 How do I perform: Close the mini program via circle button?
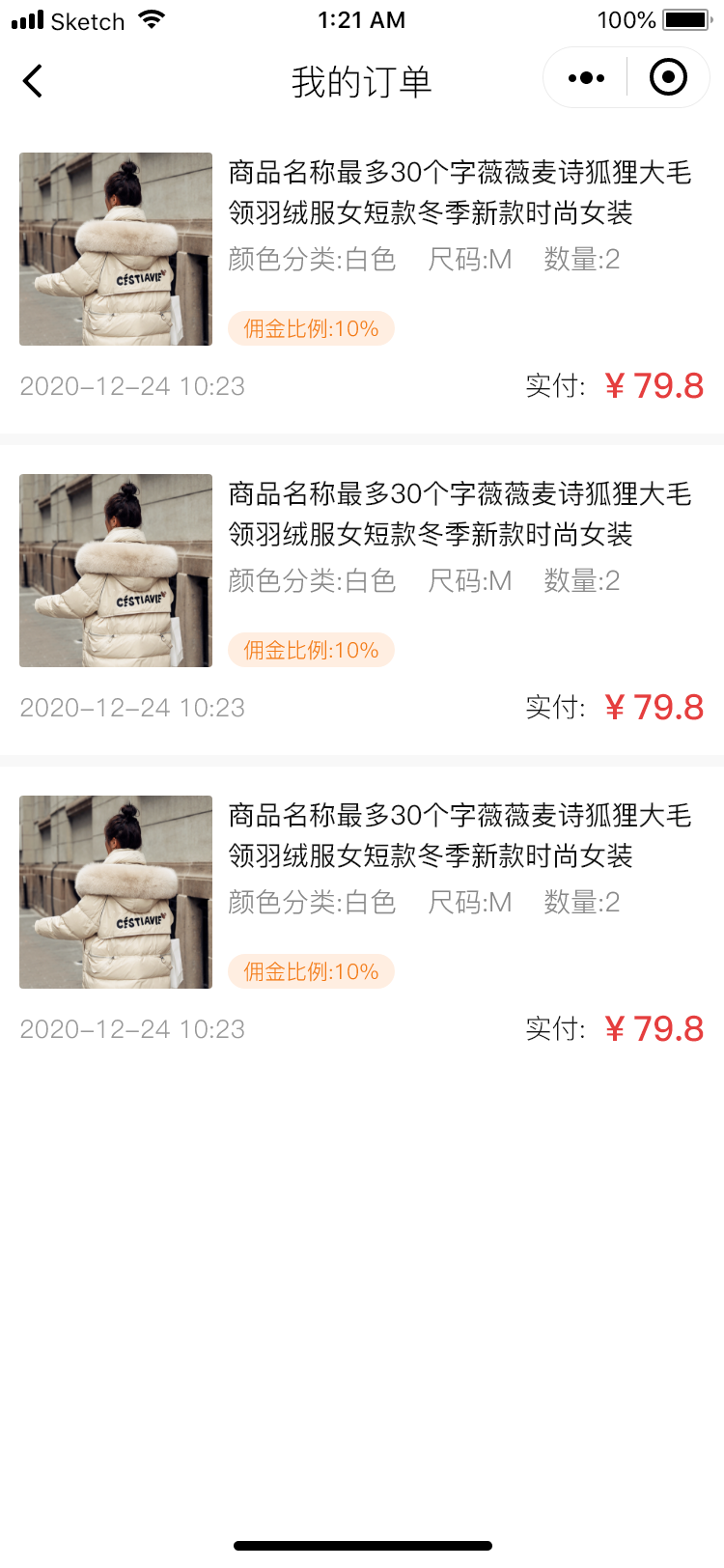pos(668,78)
